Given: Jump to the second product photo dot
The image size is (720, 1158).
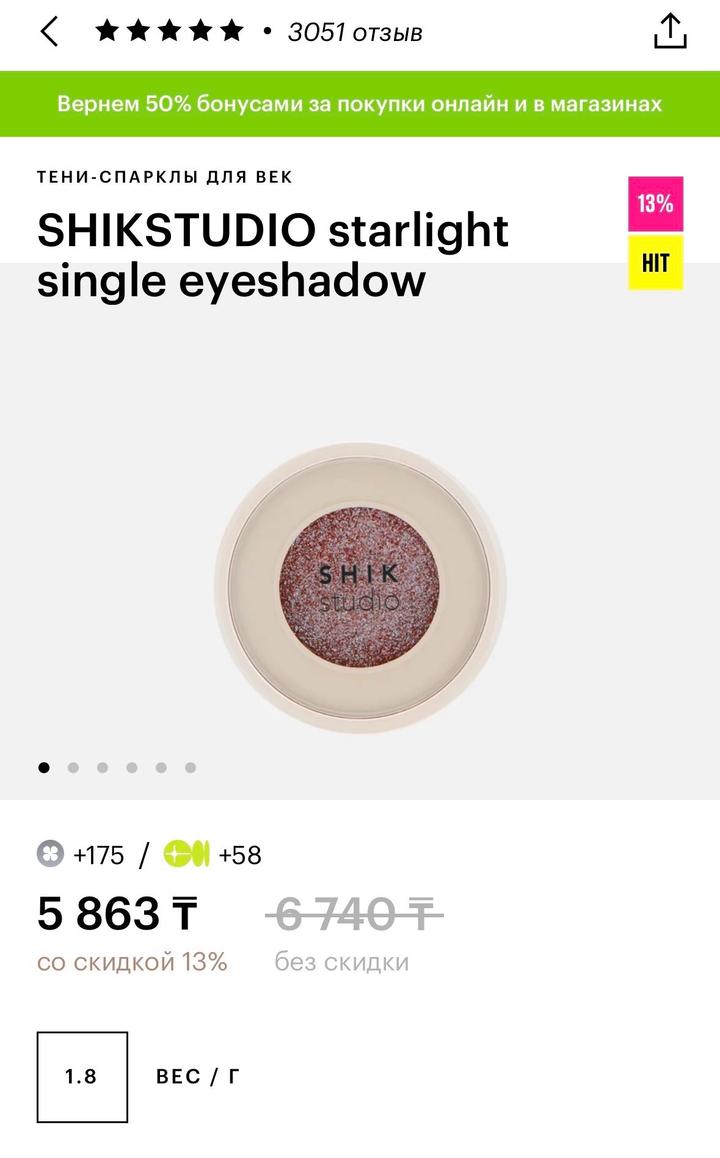Looking at the screenshot, I should pos(73,768).
